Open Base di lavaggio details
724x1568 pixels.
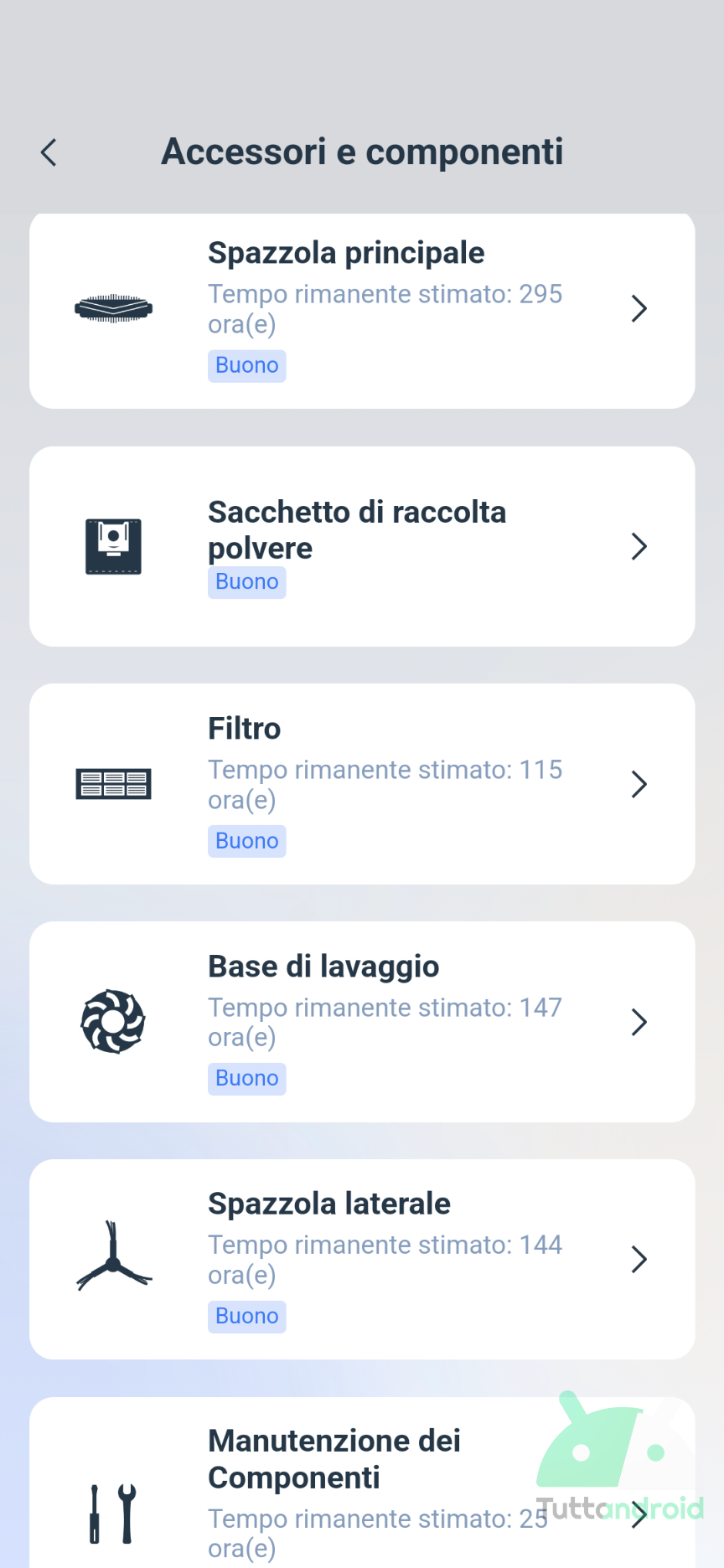[x=362, y=1022]
